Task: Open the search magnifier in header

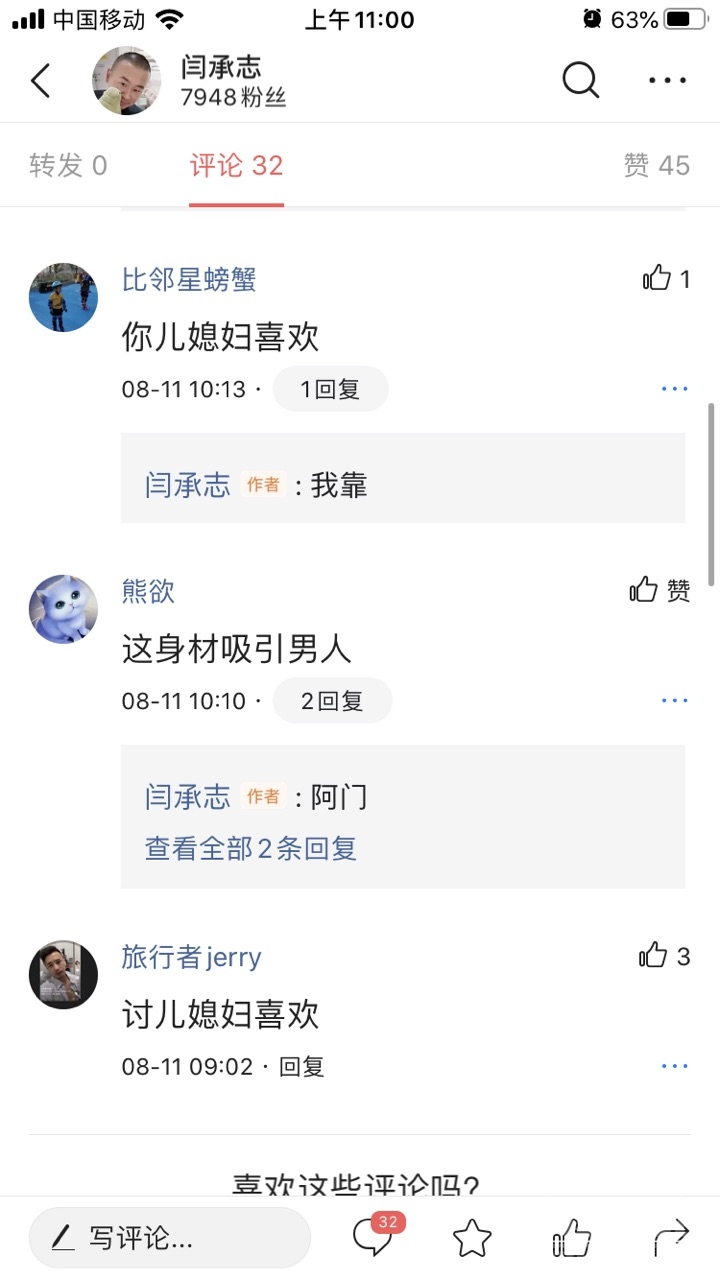Action: pyautogui.click(x=580, y=80)
